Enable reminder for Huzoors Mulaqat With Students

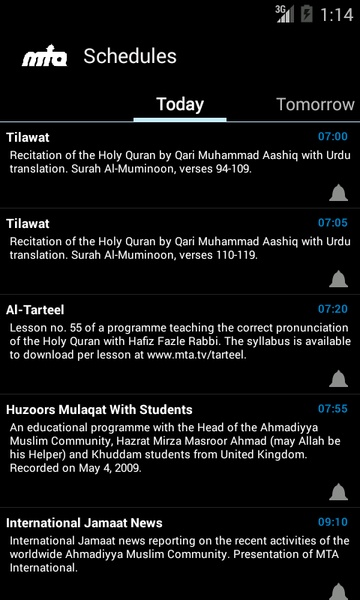point(339,492)
